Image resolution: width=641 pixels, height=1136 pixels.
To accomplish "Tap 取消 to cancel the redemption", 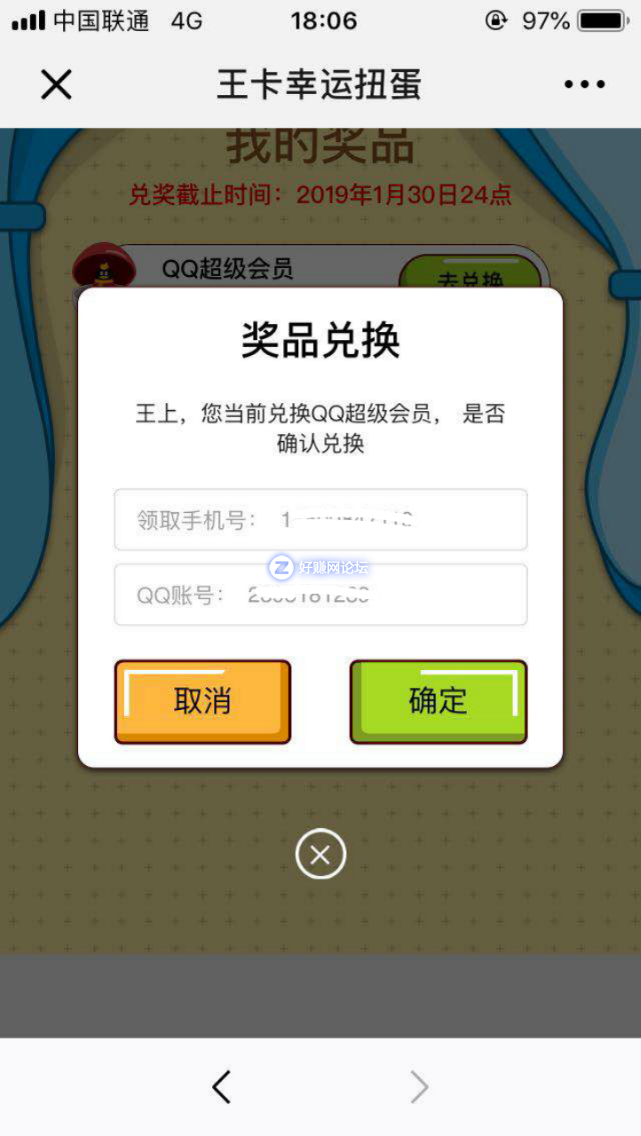I will (202, 701).
